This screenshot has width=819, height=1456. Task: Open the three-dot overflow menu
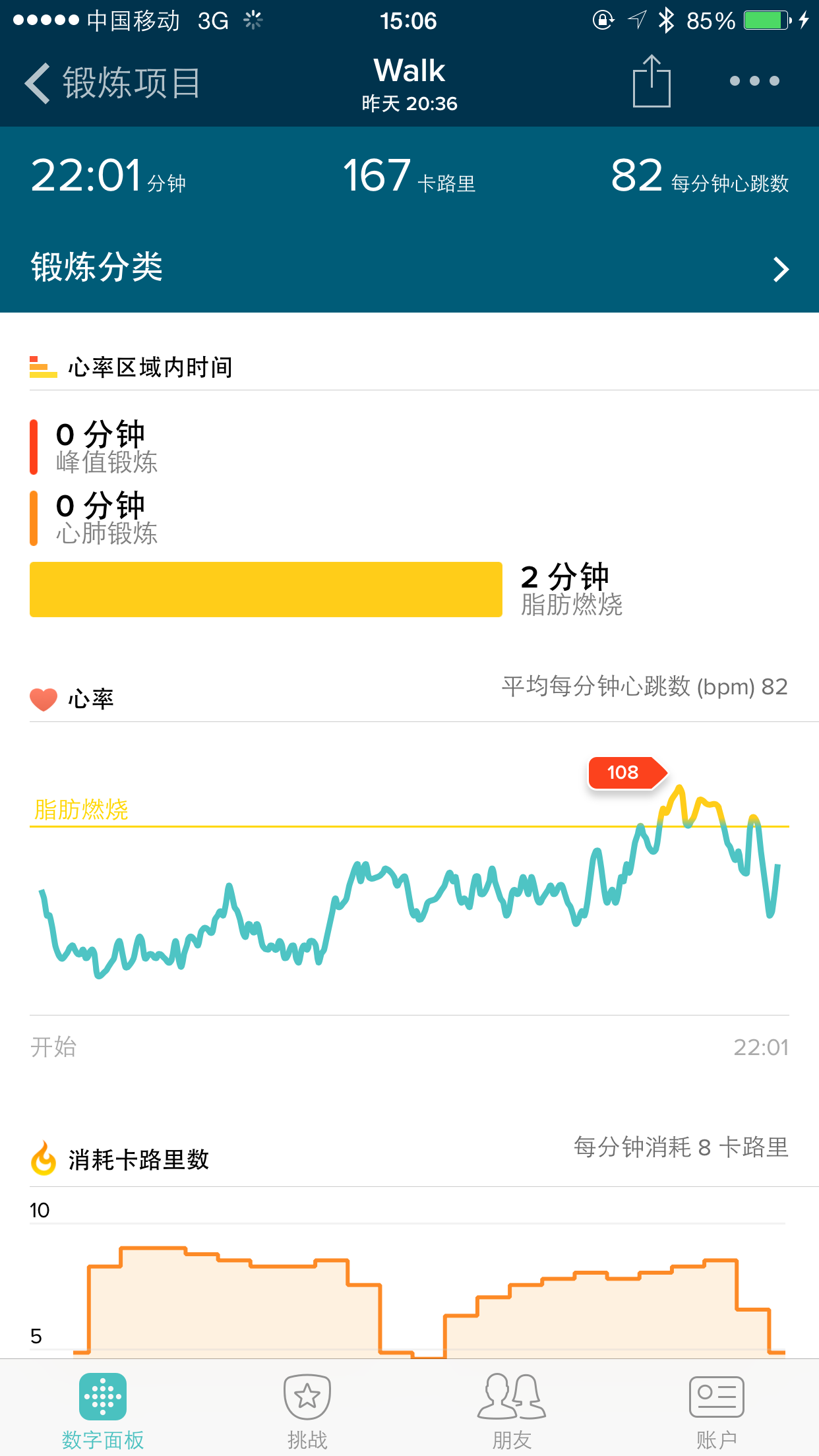coord(754,81)
